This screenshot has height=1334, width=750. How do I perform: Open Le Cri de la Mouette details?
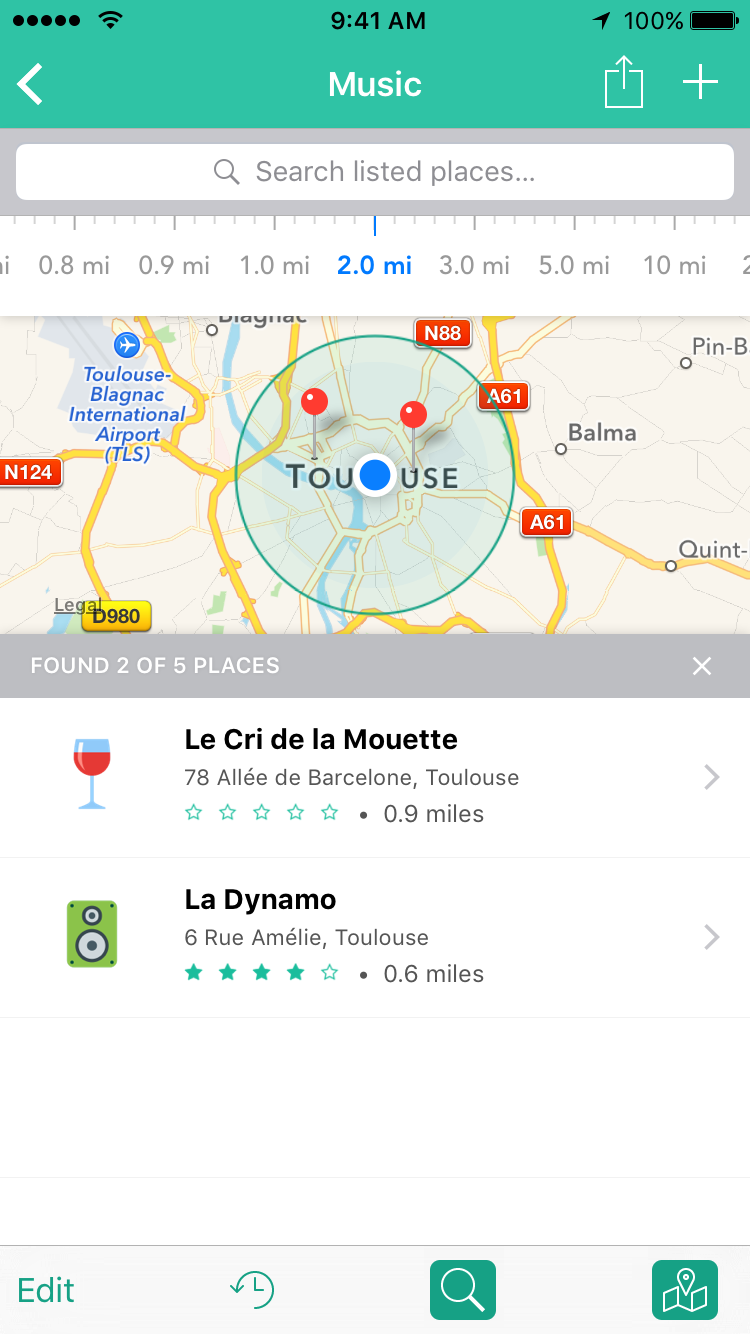pyautogui.click(x=375, y=777)
